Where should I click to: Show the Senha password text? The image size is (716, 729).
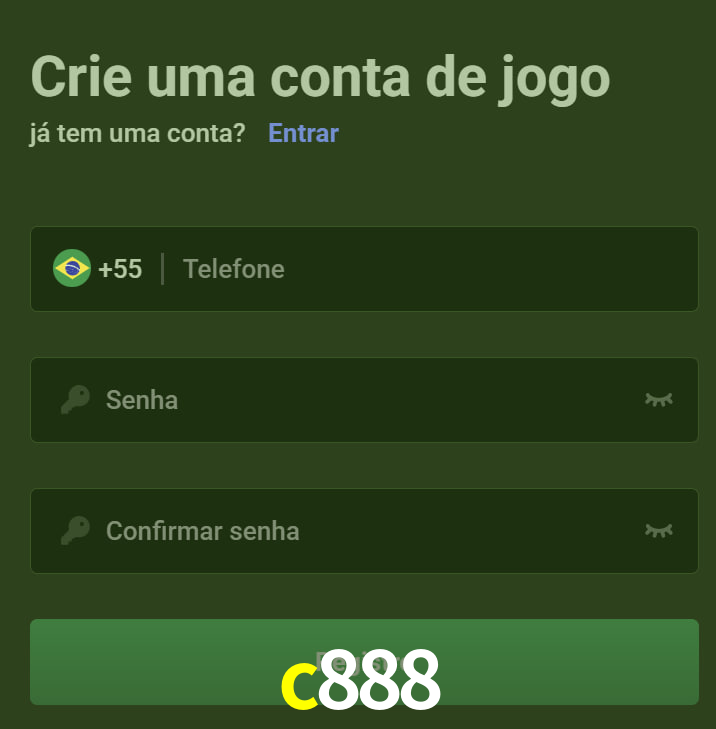[658, 400]
